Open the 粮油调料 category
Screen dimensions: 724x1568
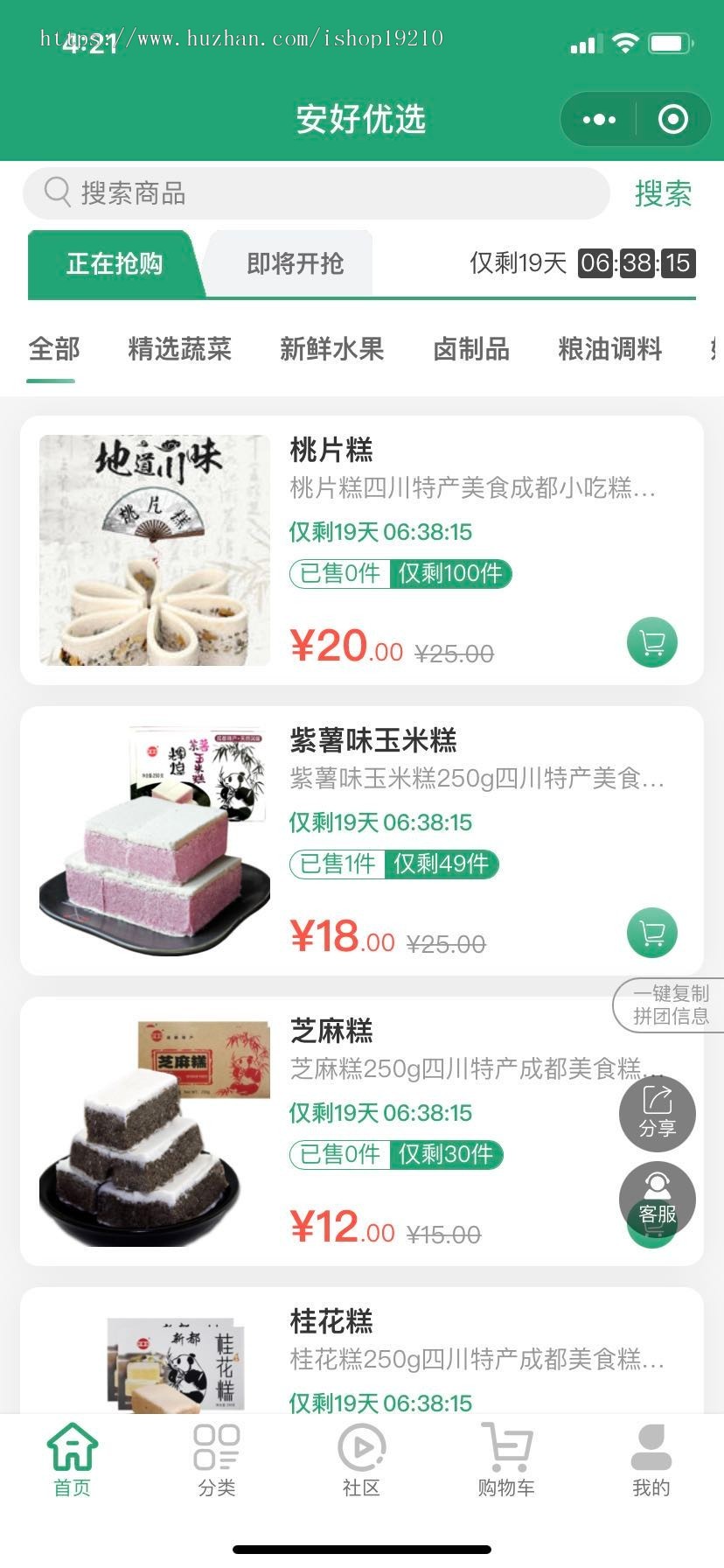(x=610, y=349)
